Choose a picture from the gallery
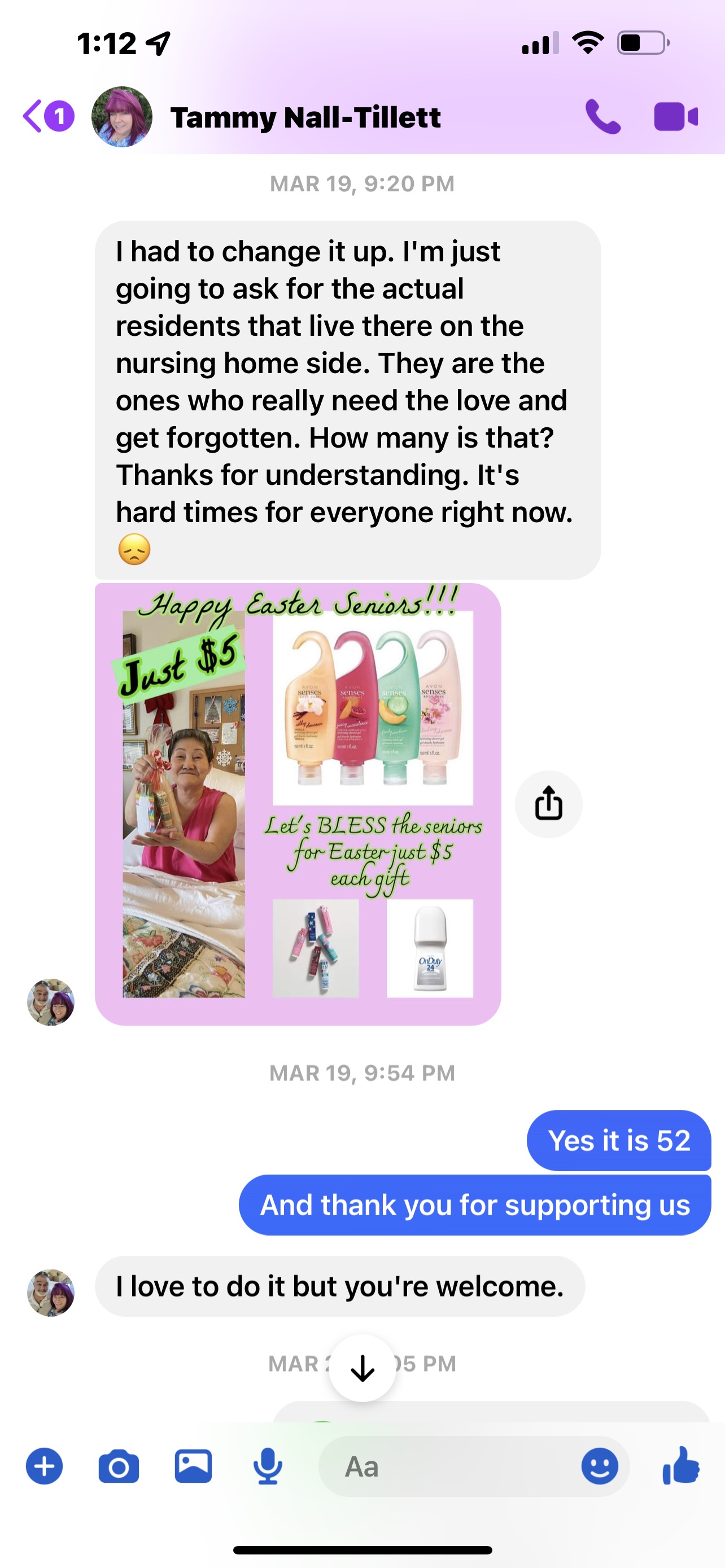The image size is (725, 1568). pyautogui.click(x=193, y=1466)
